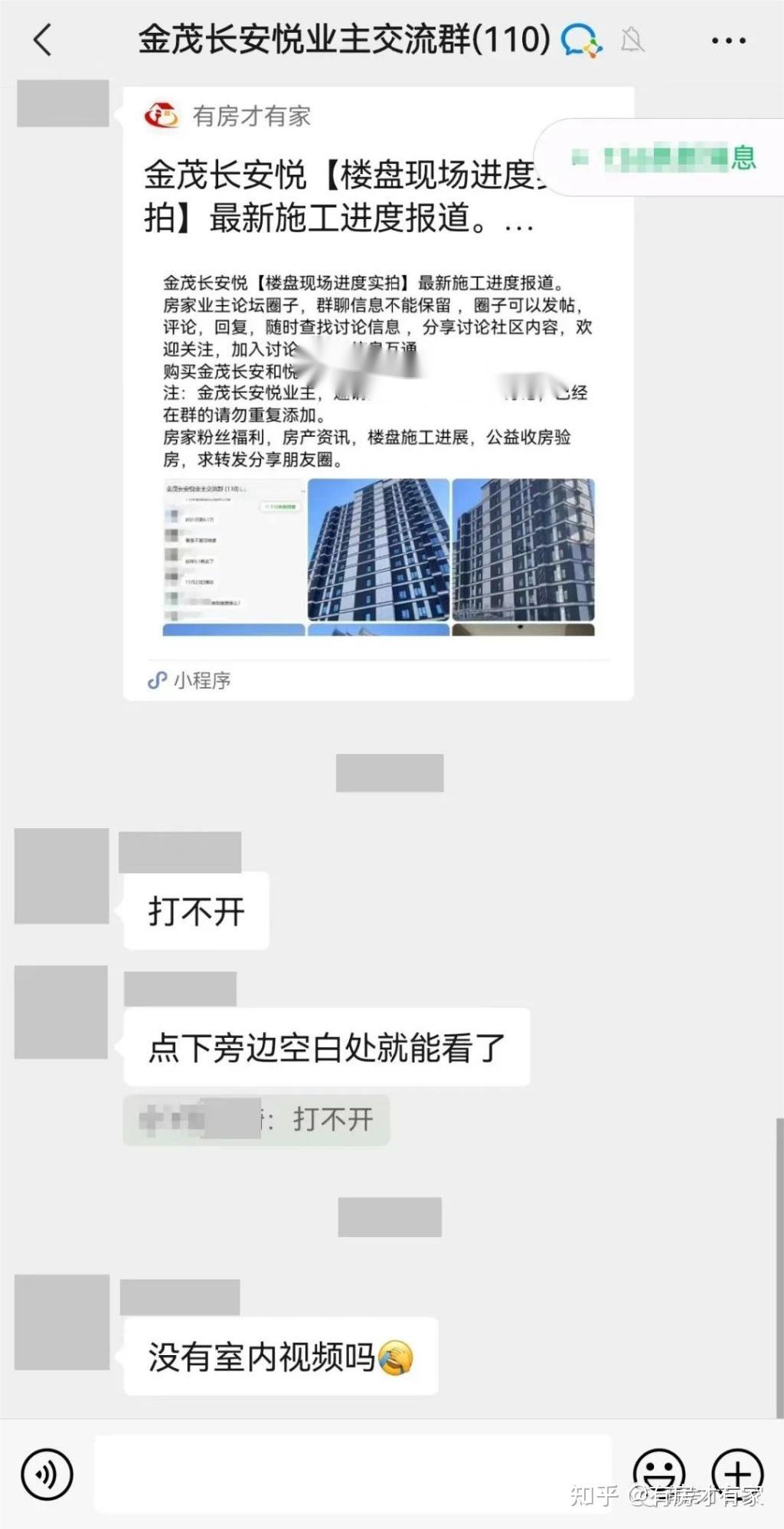
Task: Switch to voice message input
Action: pyautogui.click(x=47, y=1473)
